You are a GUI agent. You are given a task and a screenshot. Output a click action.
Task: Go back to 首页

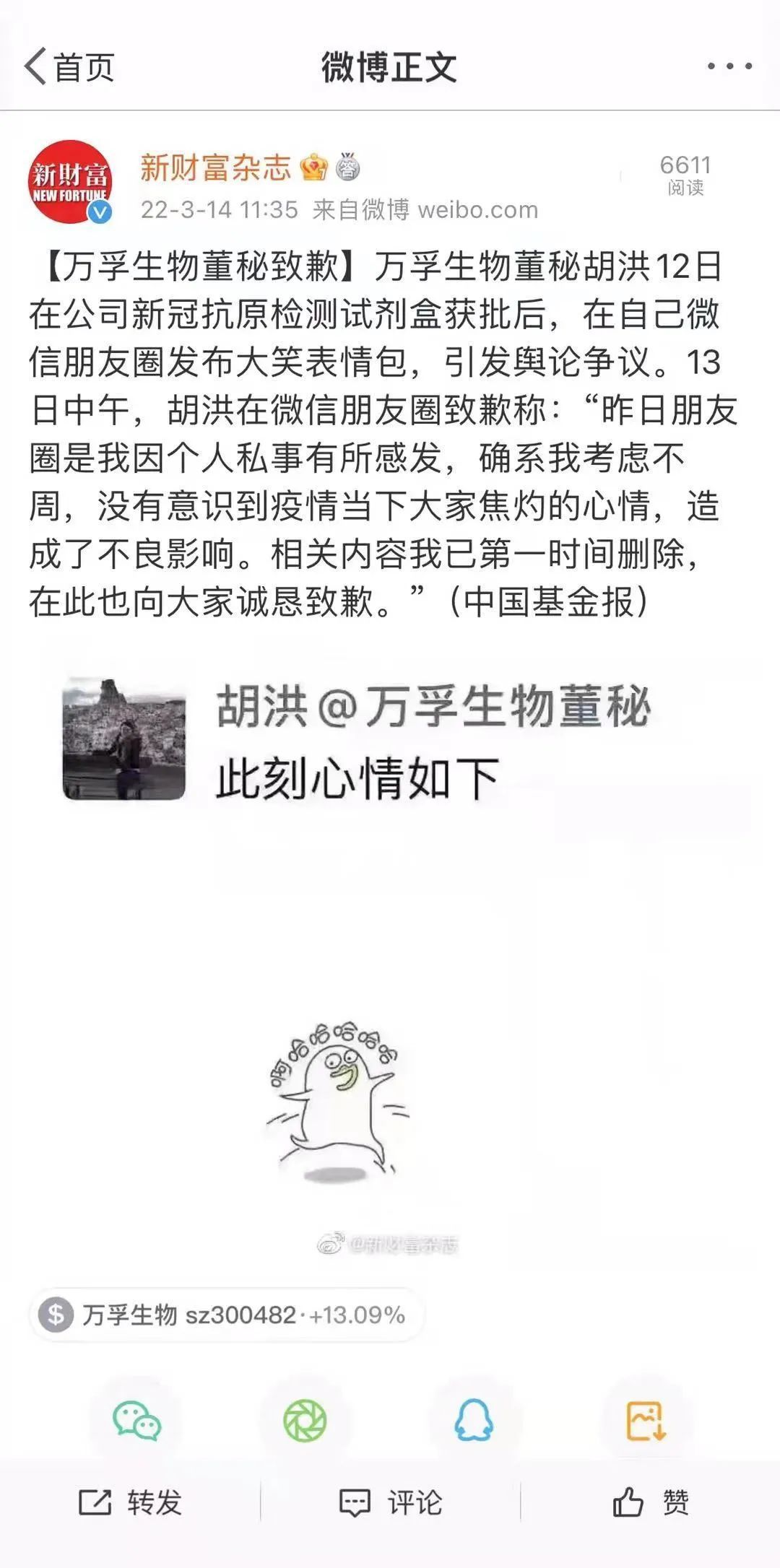(x=69, y=67)
